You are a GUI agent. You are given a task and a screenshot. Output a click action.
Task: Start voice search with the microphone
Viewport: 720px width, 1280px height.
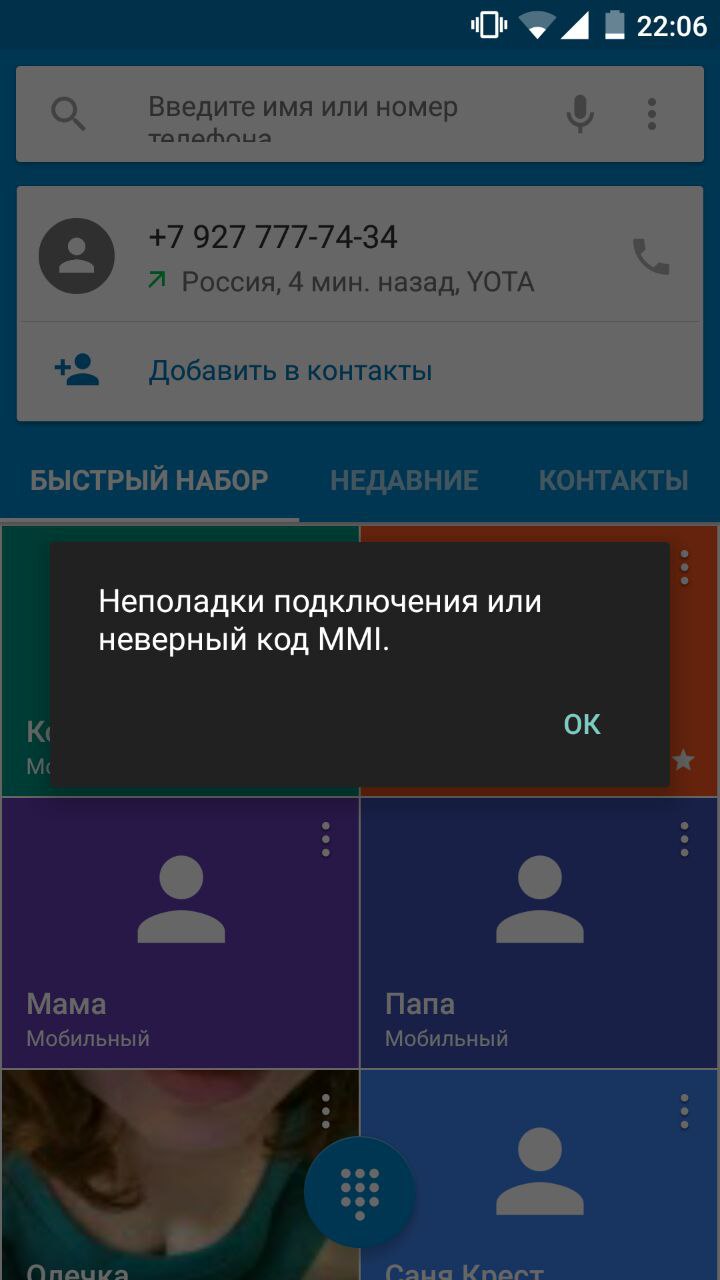tap(580, 114)
